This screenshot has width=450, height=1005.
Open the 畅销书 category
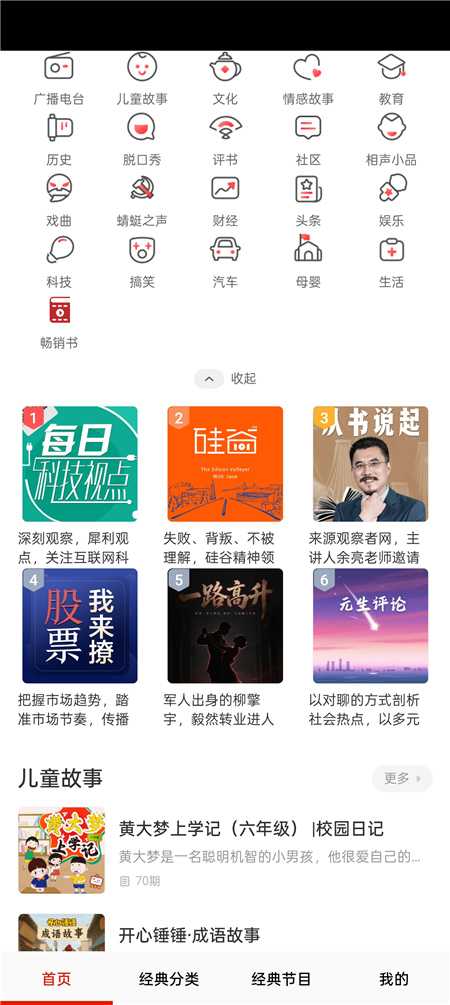click(x=59, y=322)
